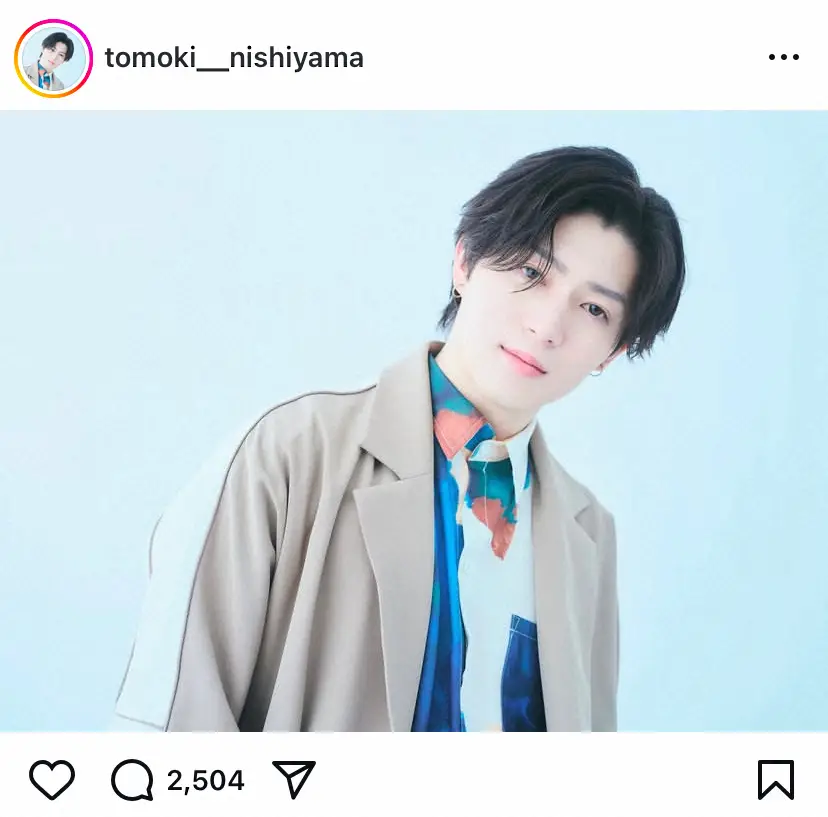This screenshot has width=828, height=817.
Task: Open the post's three-dot overflow menu
Action: point(783,58)
